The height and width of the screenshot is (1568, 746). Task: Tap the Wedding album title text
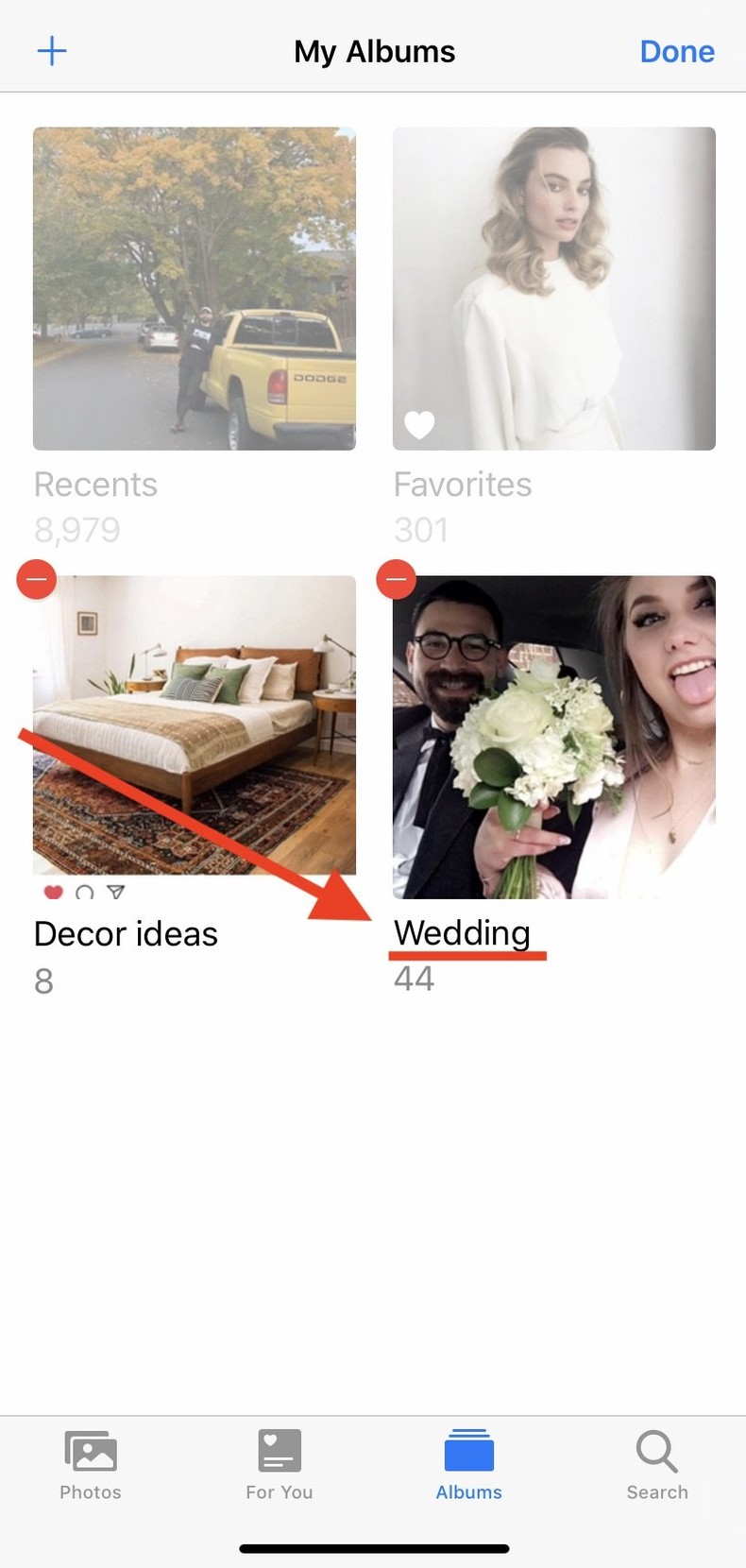click(x=463, y=933)
